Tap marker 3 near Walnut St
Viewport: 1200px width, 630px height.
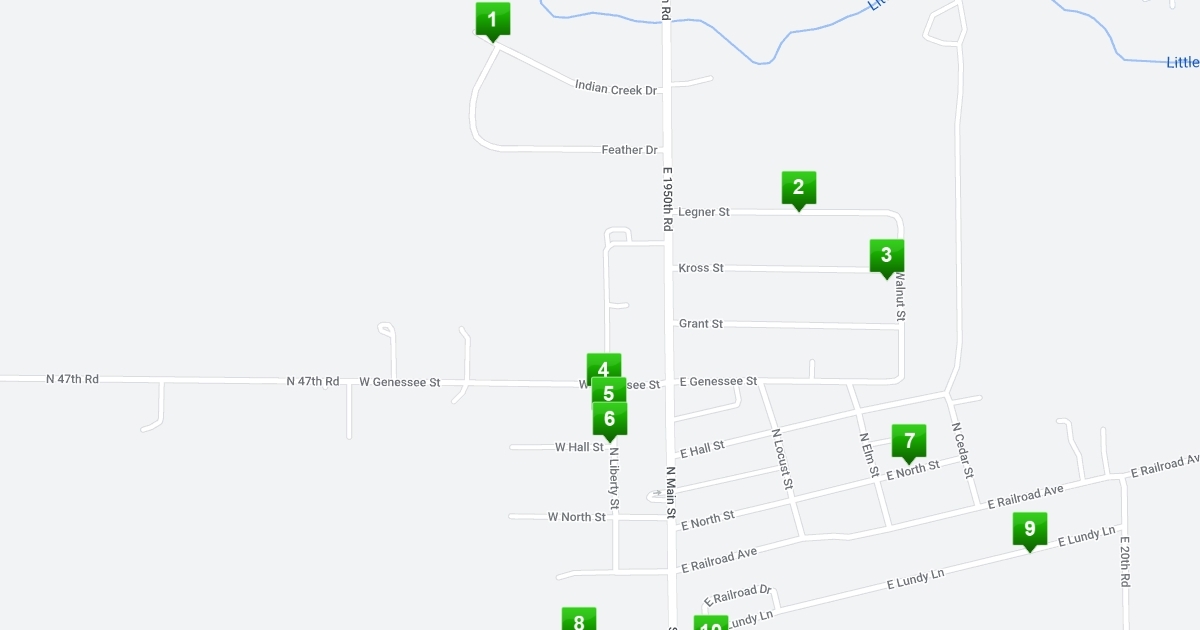coord(886,256)
